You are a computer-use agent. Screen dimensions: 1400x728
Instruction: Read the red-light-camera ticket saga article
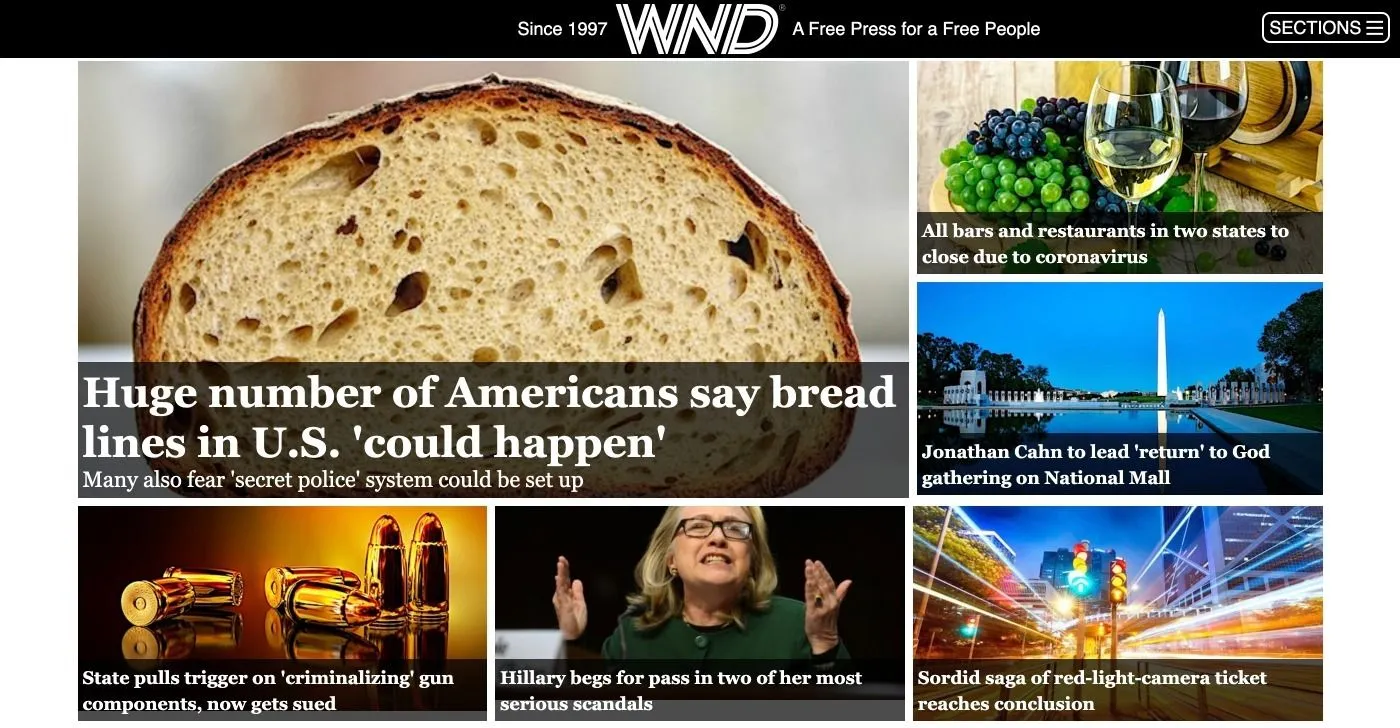tap(1092, 690)
